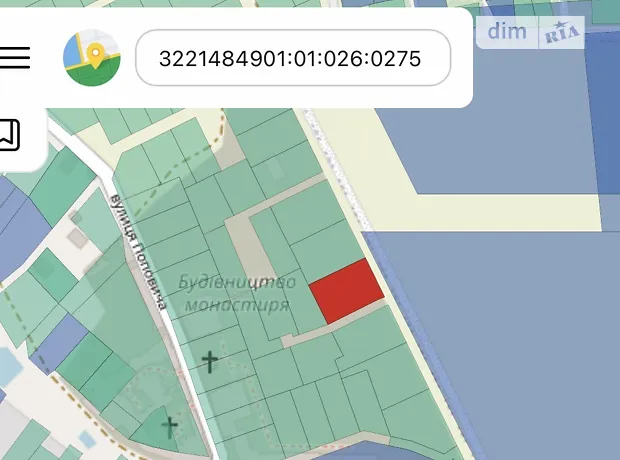Open the bookmarks panel icon
This screenshot has width=620, height=460.
8,134
